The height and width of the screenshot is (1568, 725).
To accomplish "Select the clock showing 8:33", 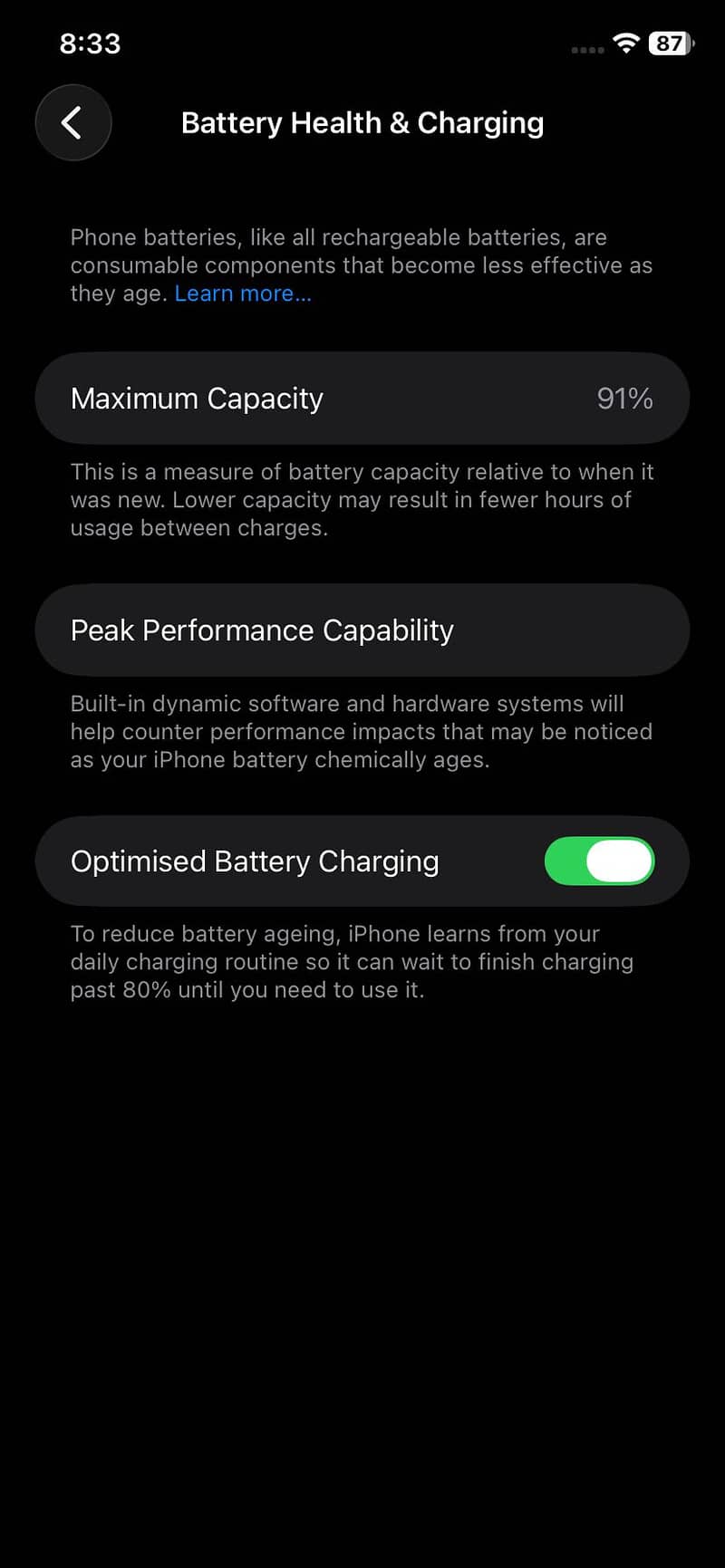I will click(x=89, y=42).
